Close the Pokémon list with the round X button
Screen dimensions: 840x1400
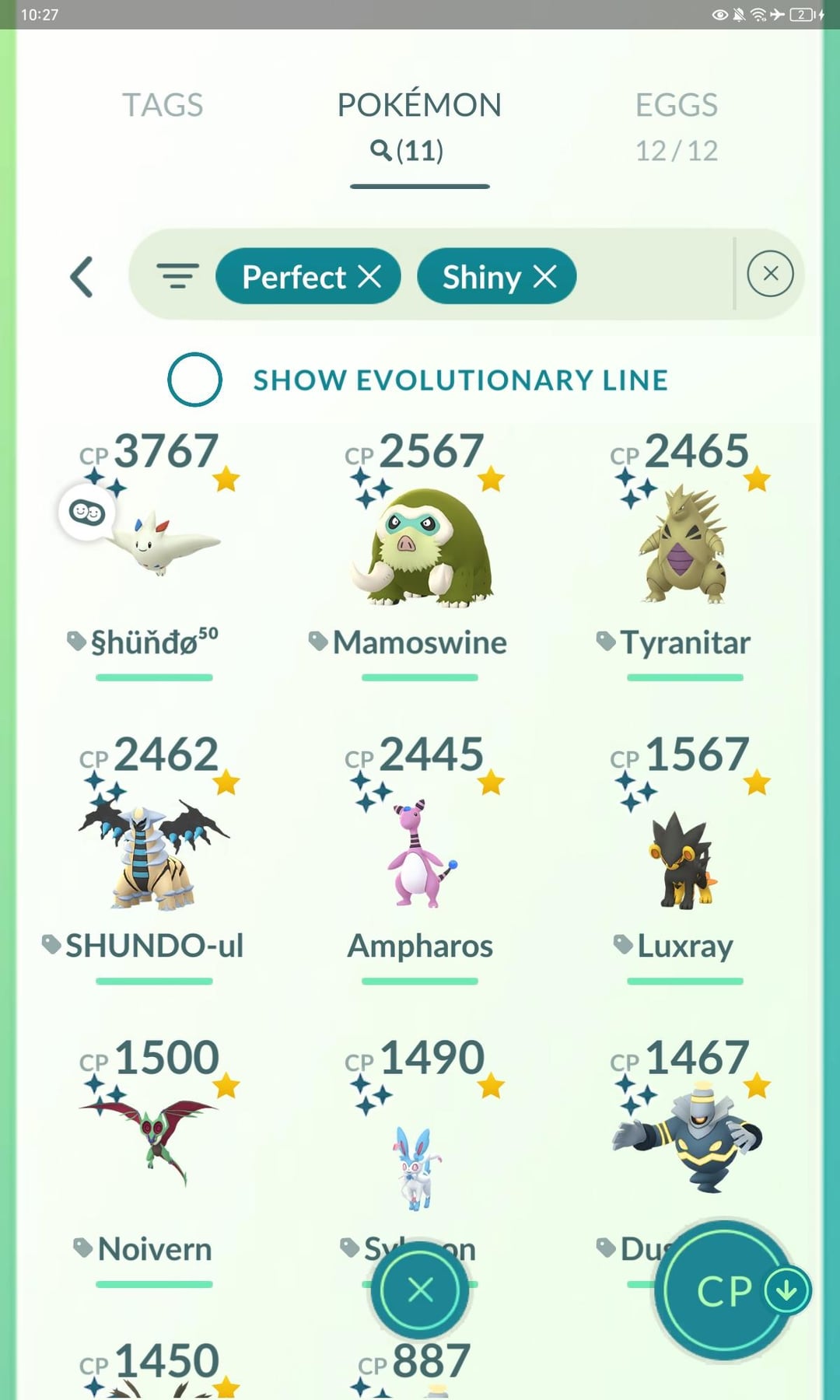[x=420, y=1290]
